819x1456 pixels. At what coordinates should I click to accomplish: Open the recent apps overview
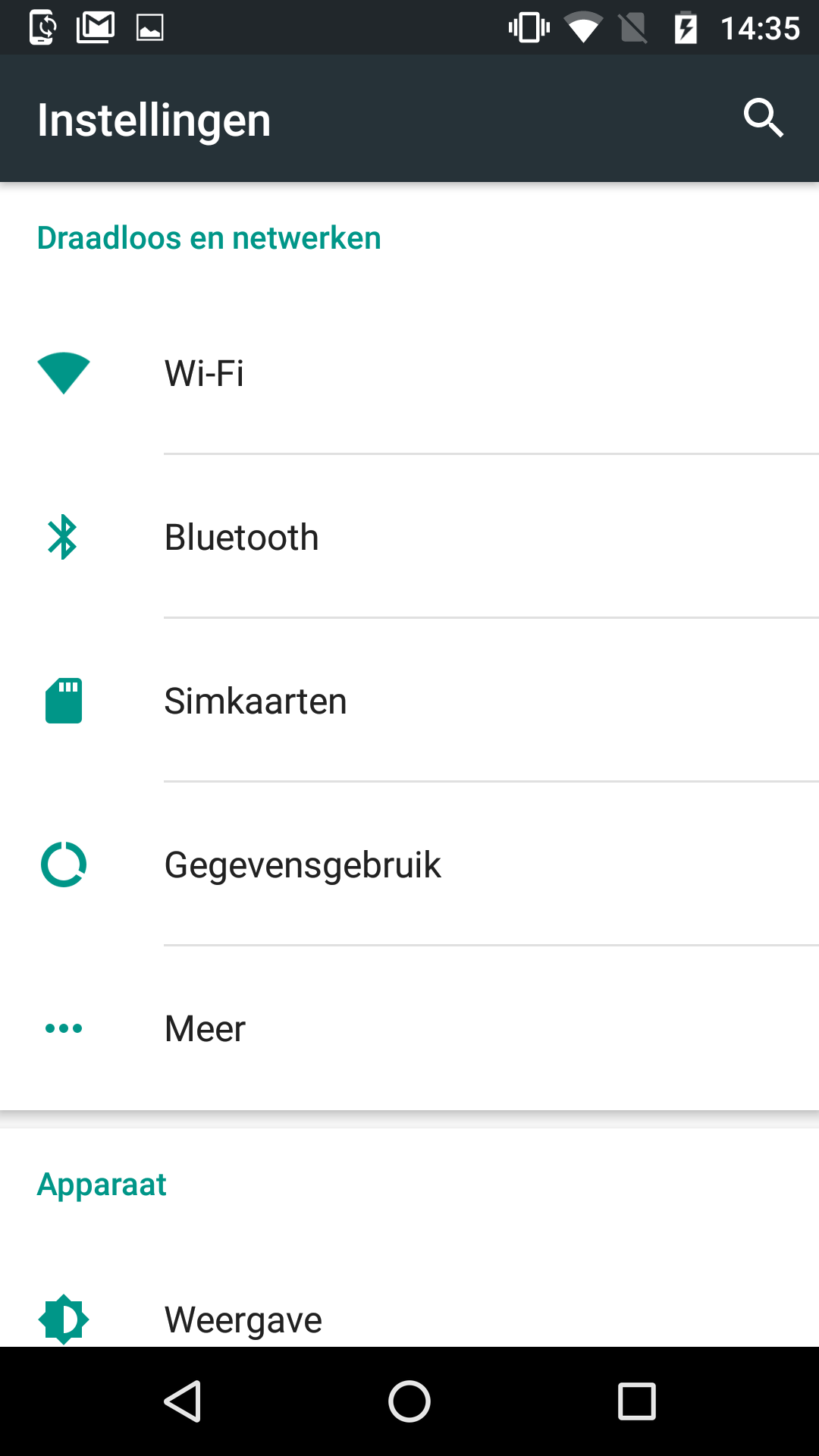point(637,1401)
